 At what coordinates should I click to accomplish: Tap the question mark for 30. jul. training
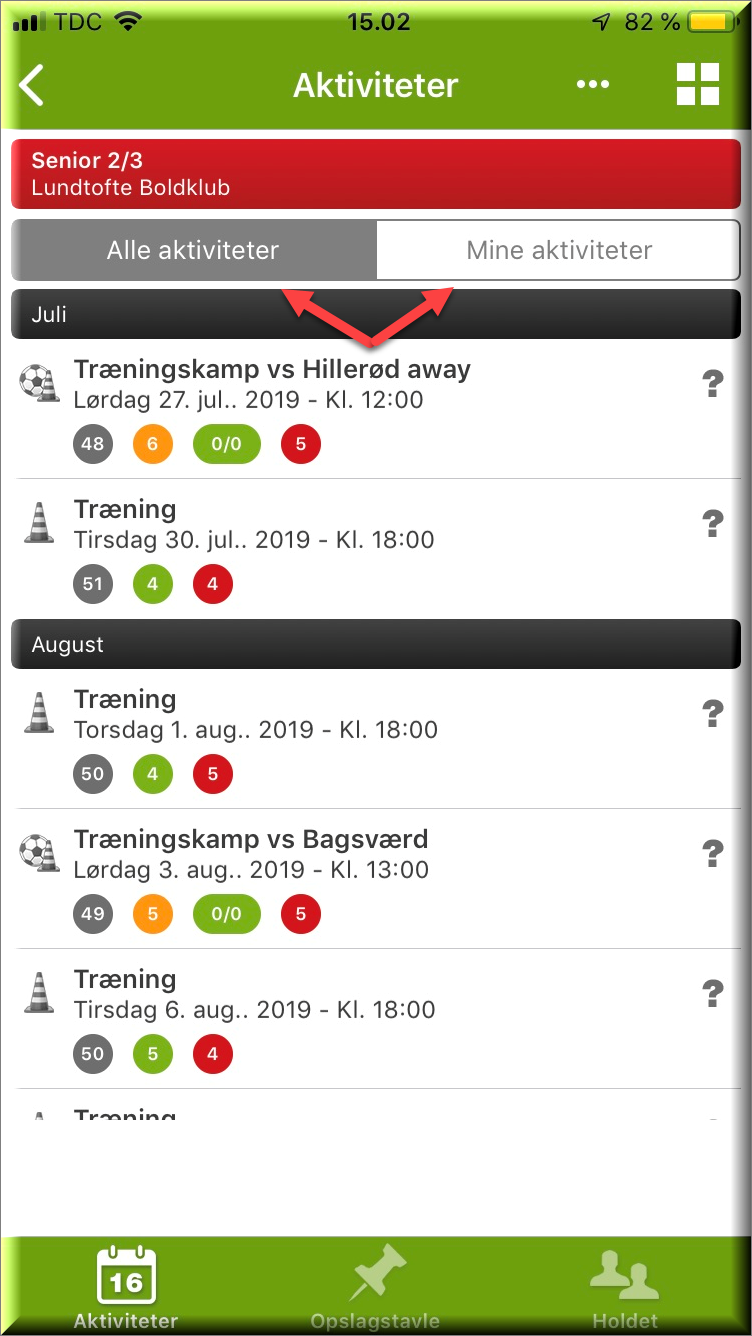pos(712,523)
